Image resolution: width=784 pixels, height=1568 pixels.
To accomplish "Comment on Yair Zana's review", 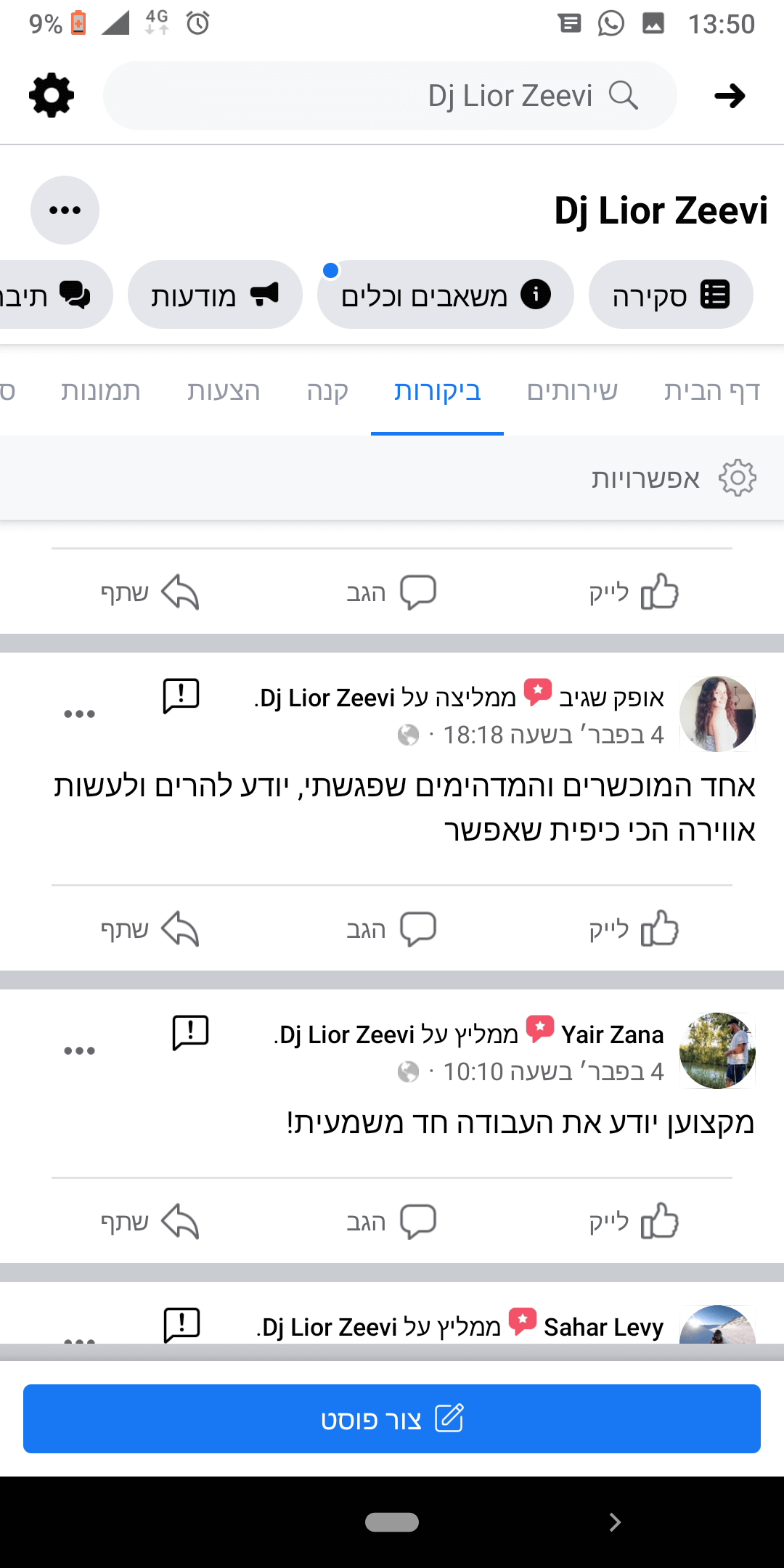I will click(391, 1222).
